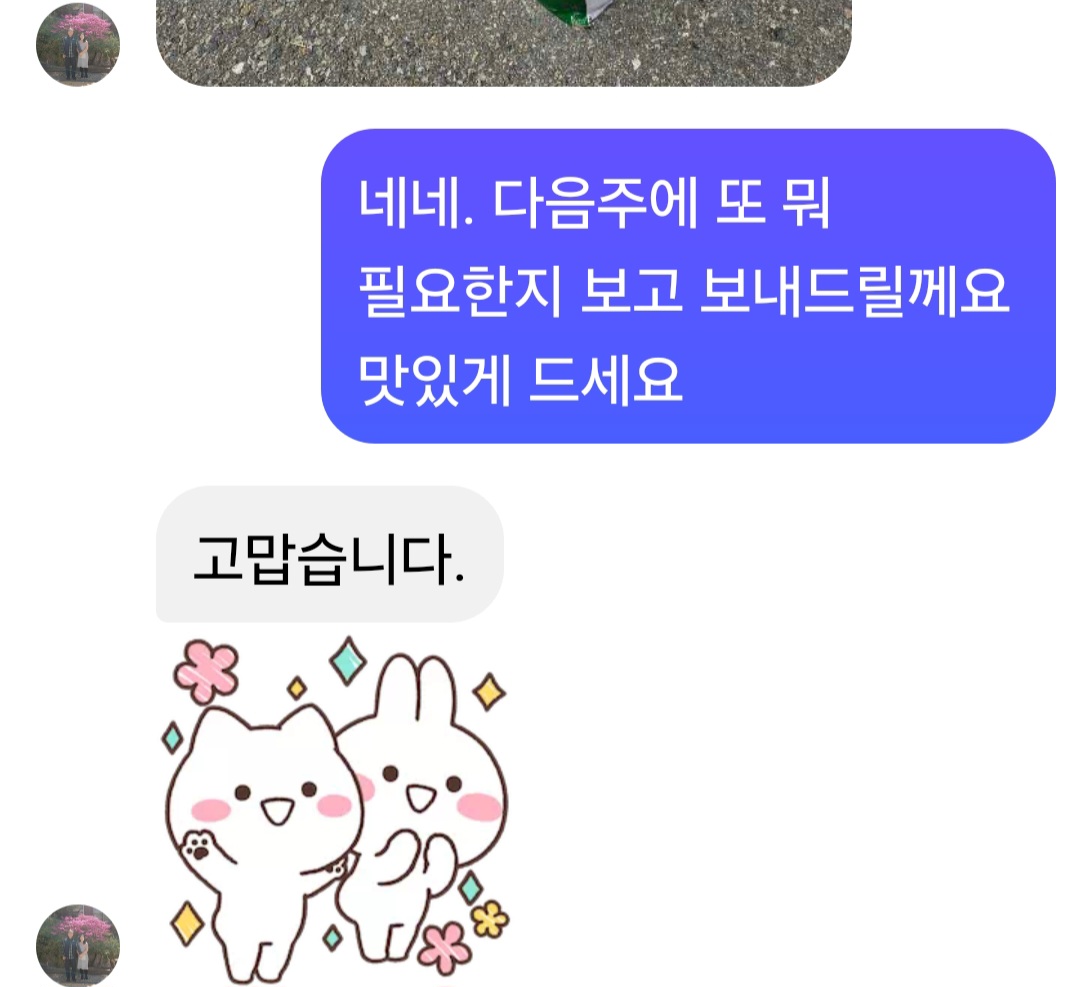Tap the sender's avatar beside the sticker
This screenshot has width=1080, height=987.
pos(78,946)
